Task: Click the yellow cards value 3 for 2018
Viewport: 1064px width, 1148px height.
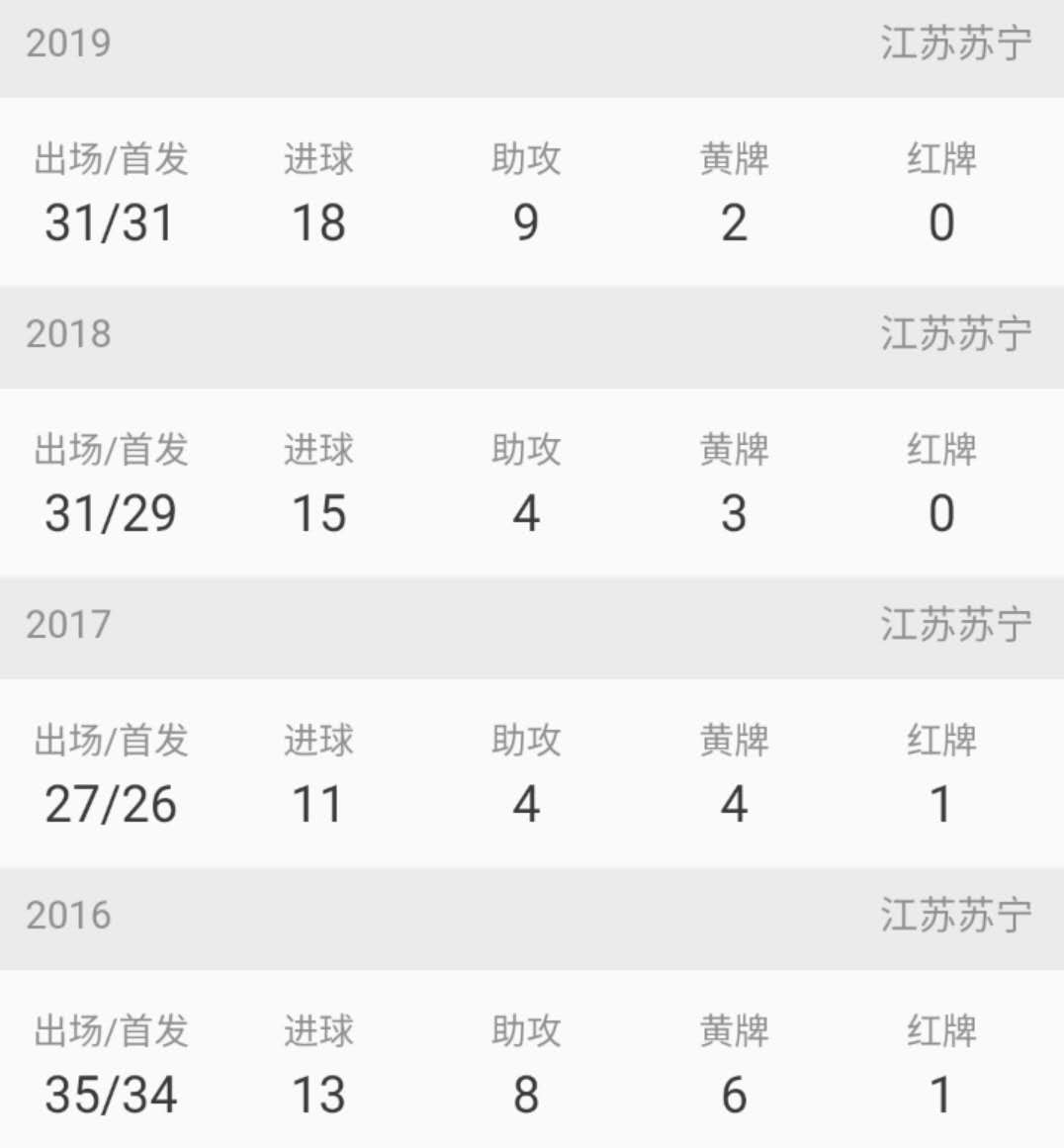Action: [734, 512]
